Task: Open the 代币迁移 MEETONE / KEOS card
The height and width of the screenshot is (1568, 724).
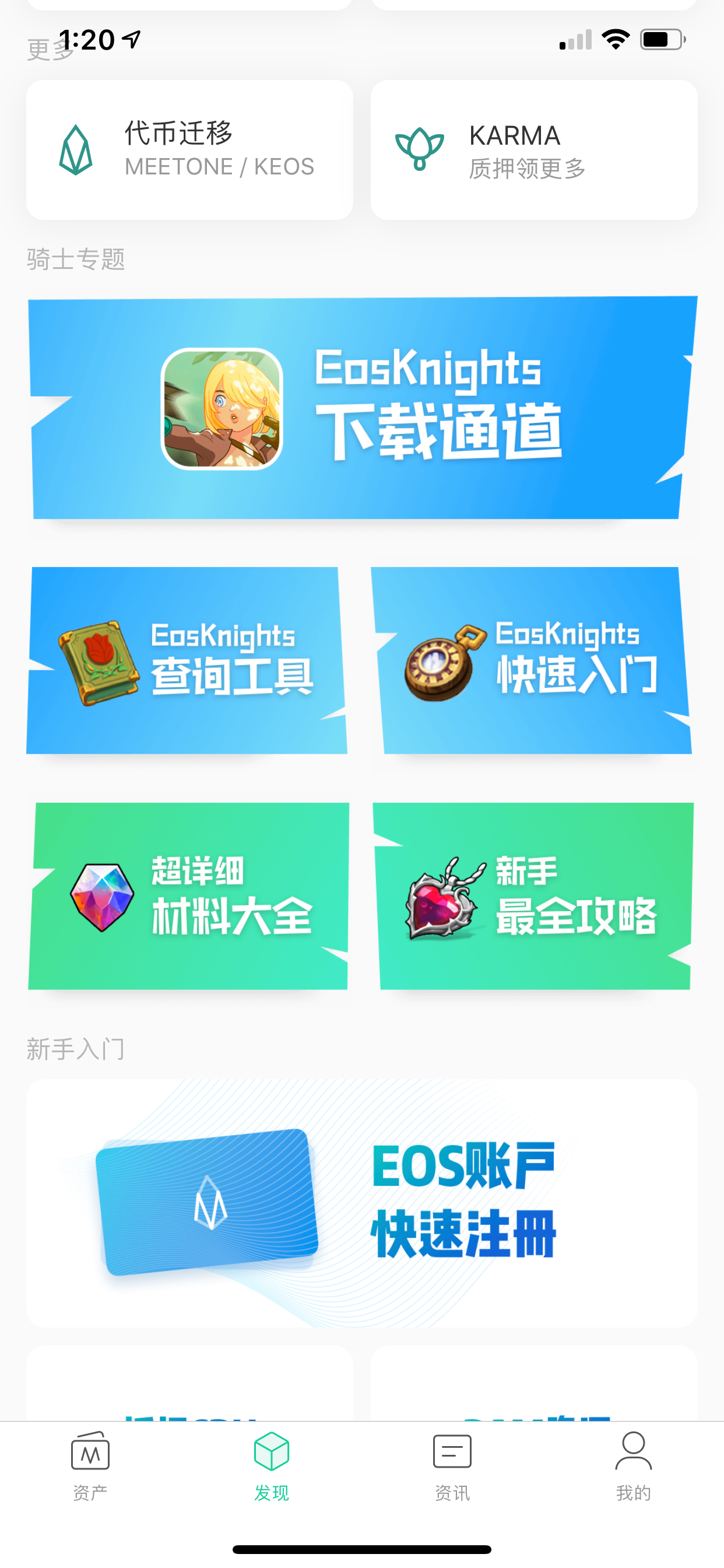Action: pyautogui.click(x=189, y=150)
